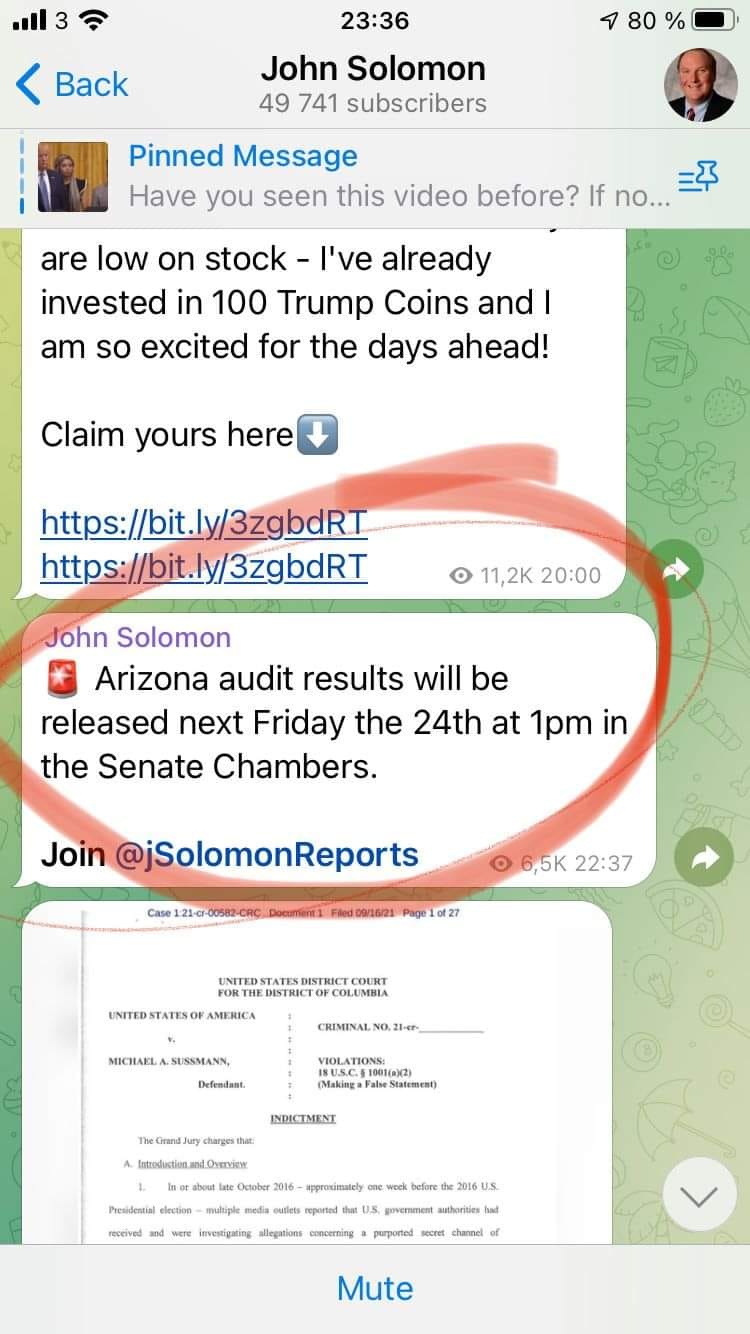Tap the siren emoji in the audit message
Screen dimensions: 750x1334
pos(62,677)
